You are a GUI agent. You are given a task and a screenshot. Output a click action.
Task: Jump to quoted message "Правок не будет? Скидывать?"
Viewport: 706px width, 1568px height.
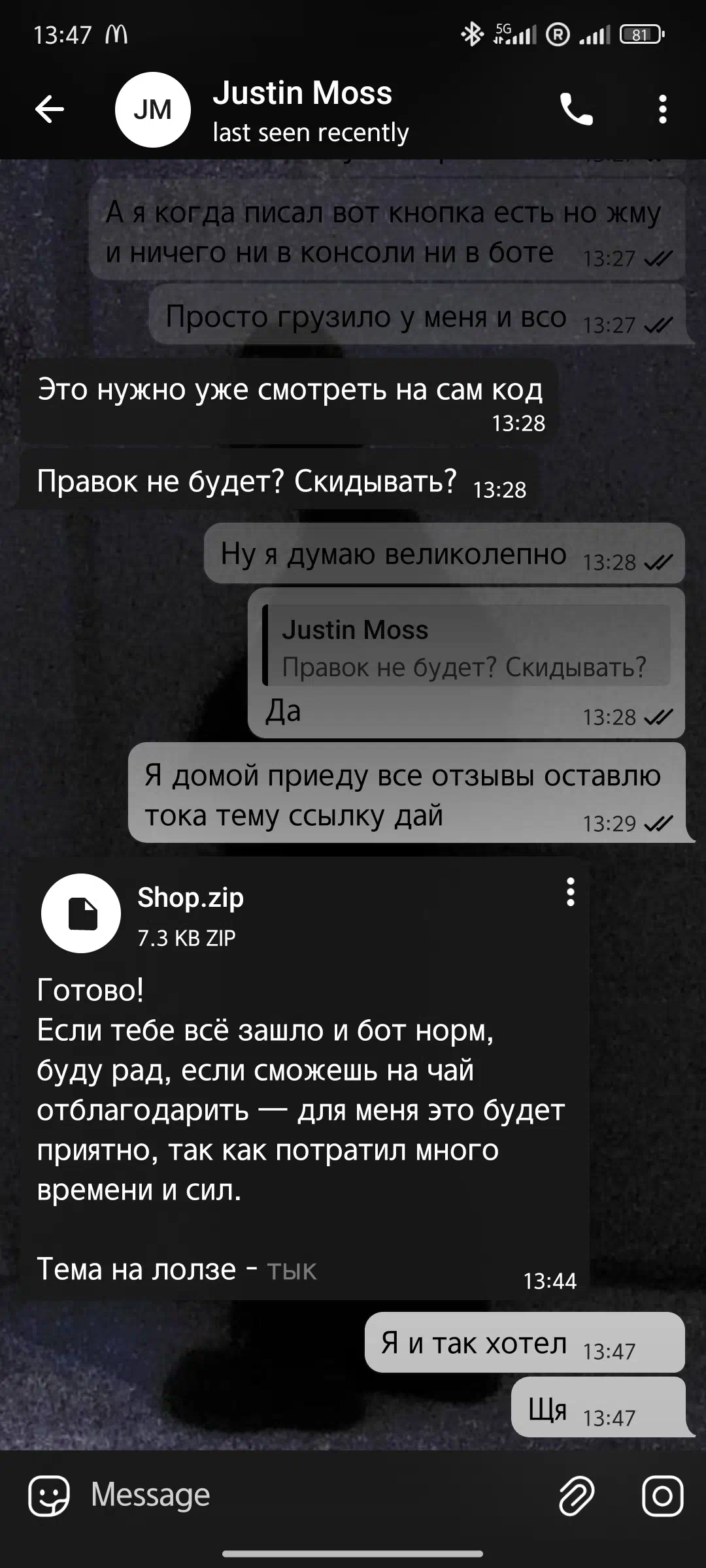pos(466,645)
